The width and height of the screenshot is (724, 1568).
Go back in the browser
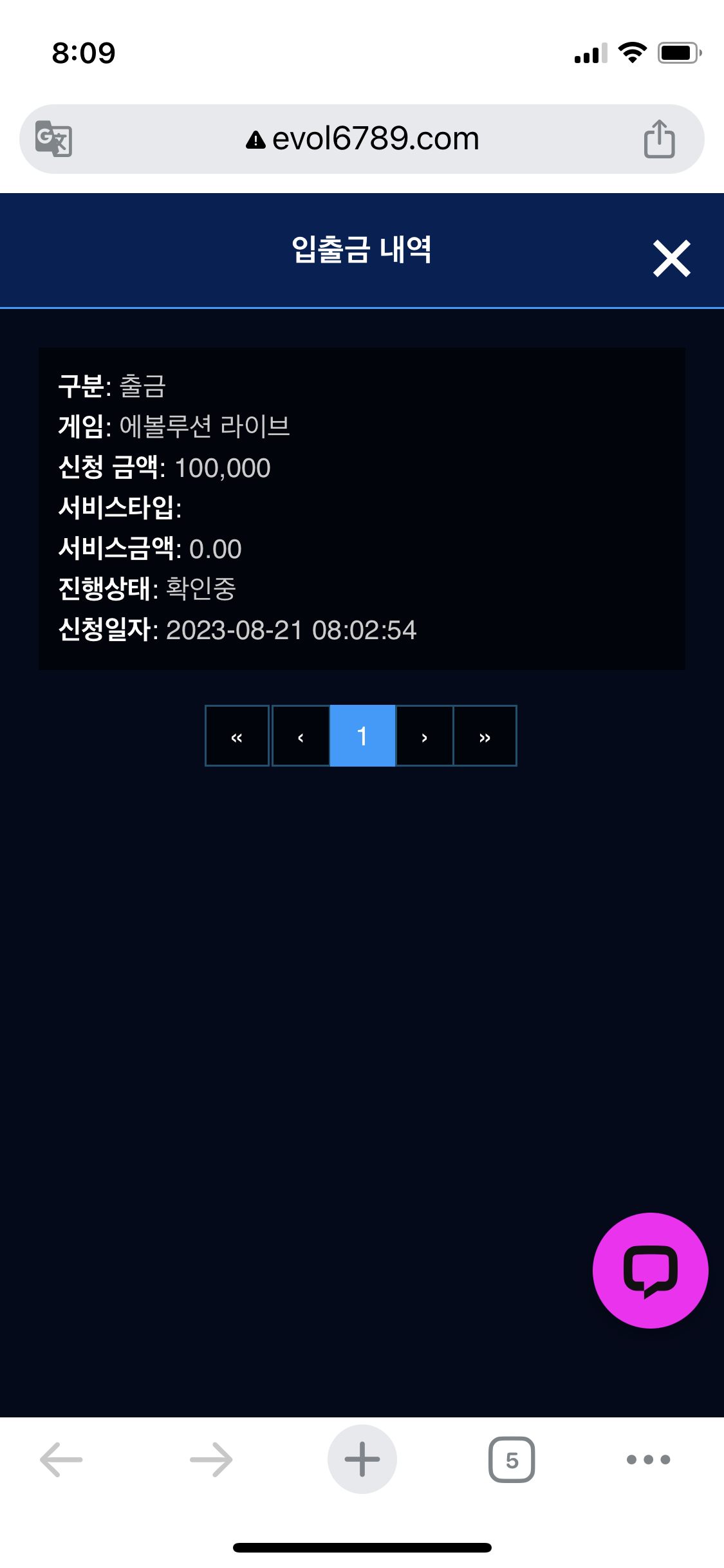click(x=61, y=1459)
